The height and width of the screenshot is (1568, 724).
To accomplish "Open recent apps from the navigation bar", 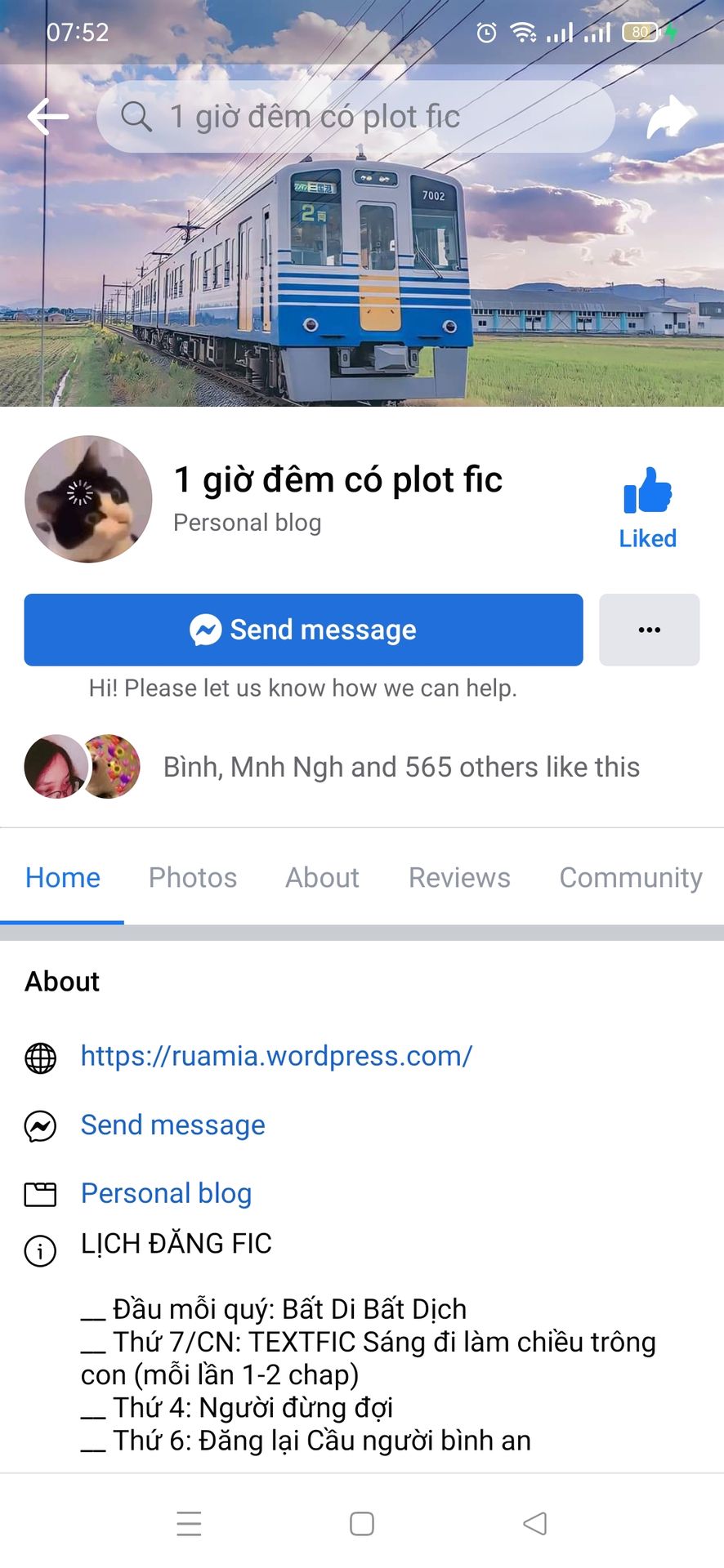I will tap(189, 1524).
